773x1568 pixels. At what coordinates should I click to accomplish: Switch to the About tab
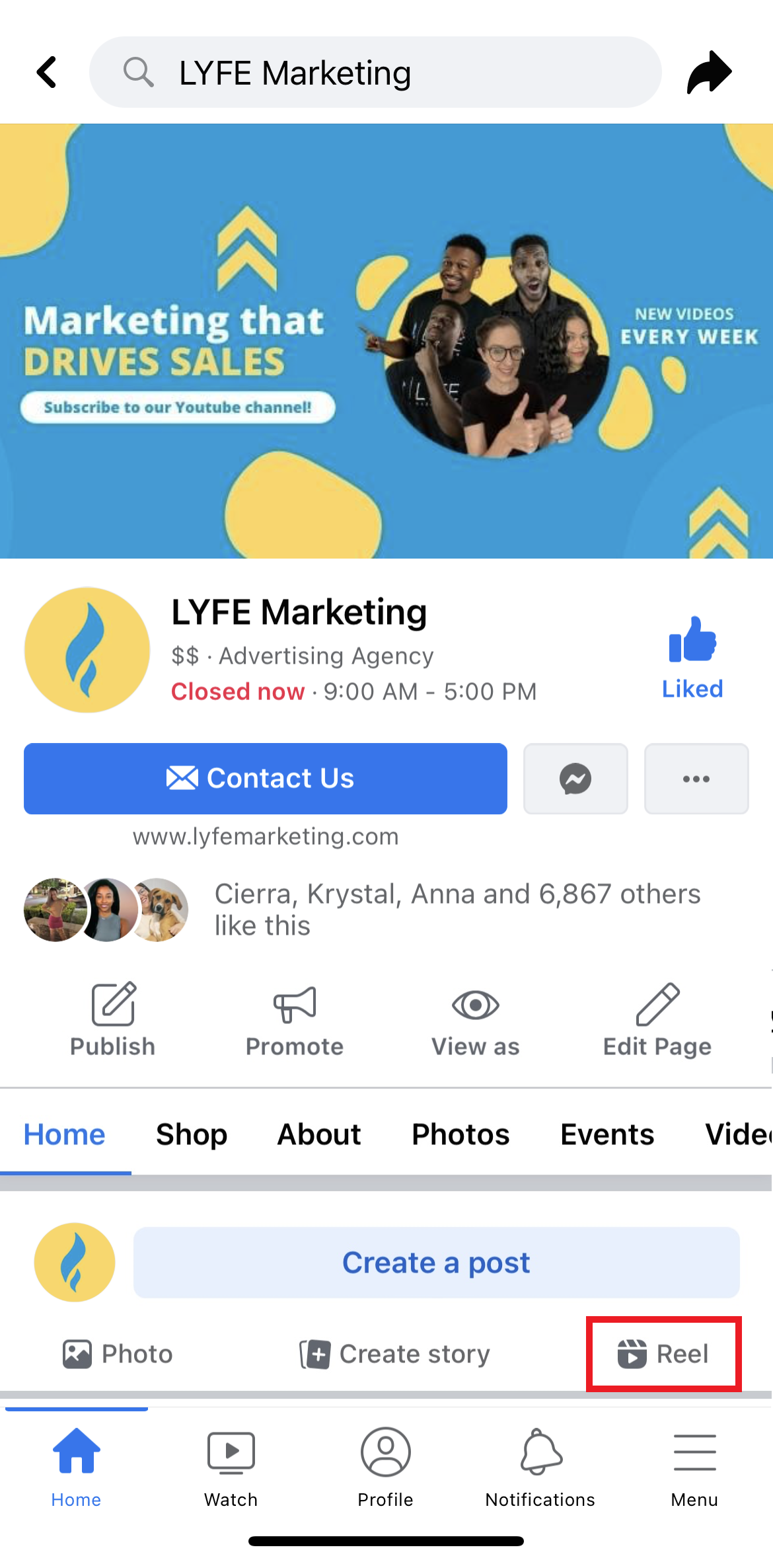319,1134
